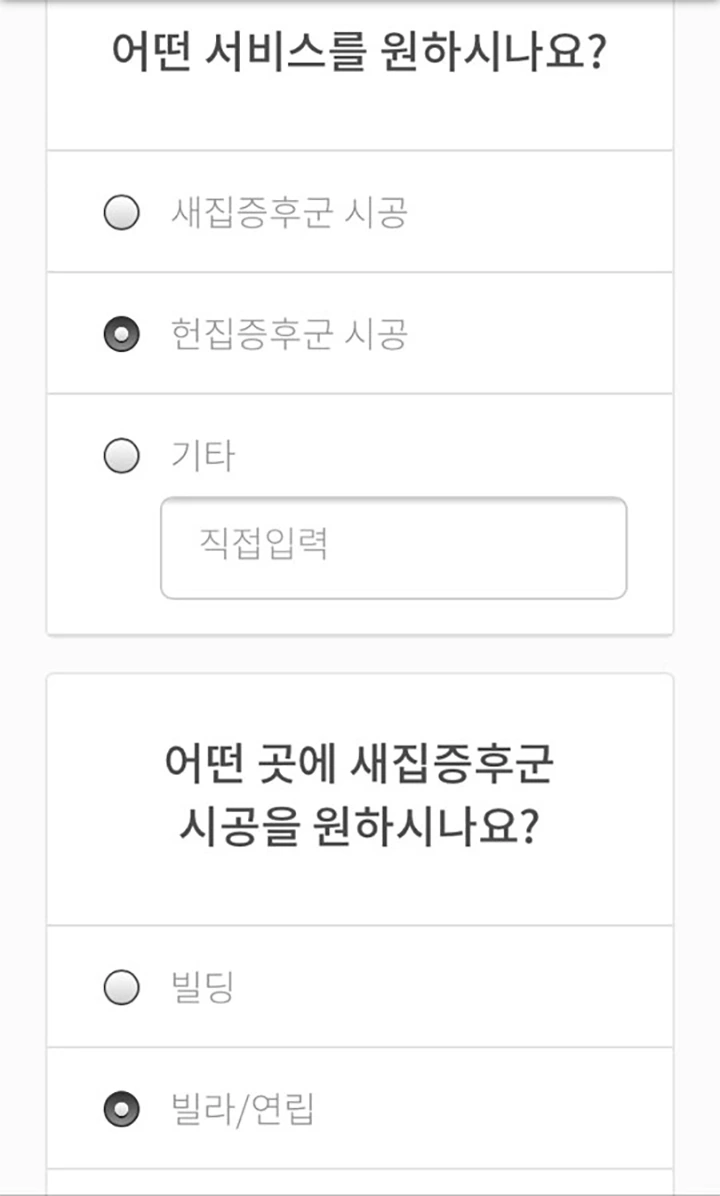Click the partially visible bottom answer row
The width and height of the screenshot is (720, 1196).
coord(360,1180)
